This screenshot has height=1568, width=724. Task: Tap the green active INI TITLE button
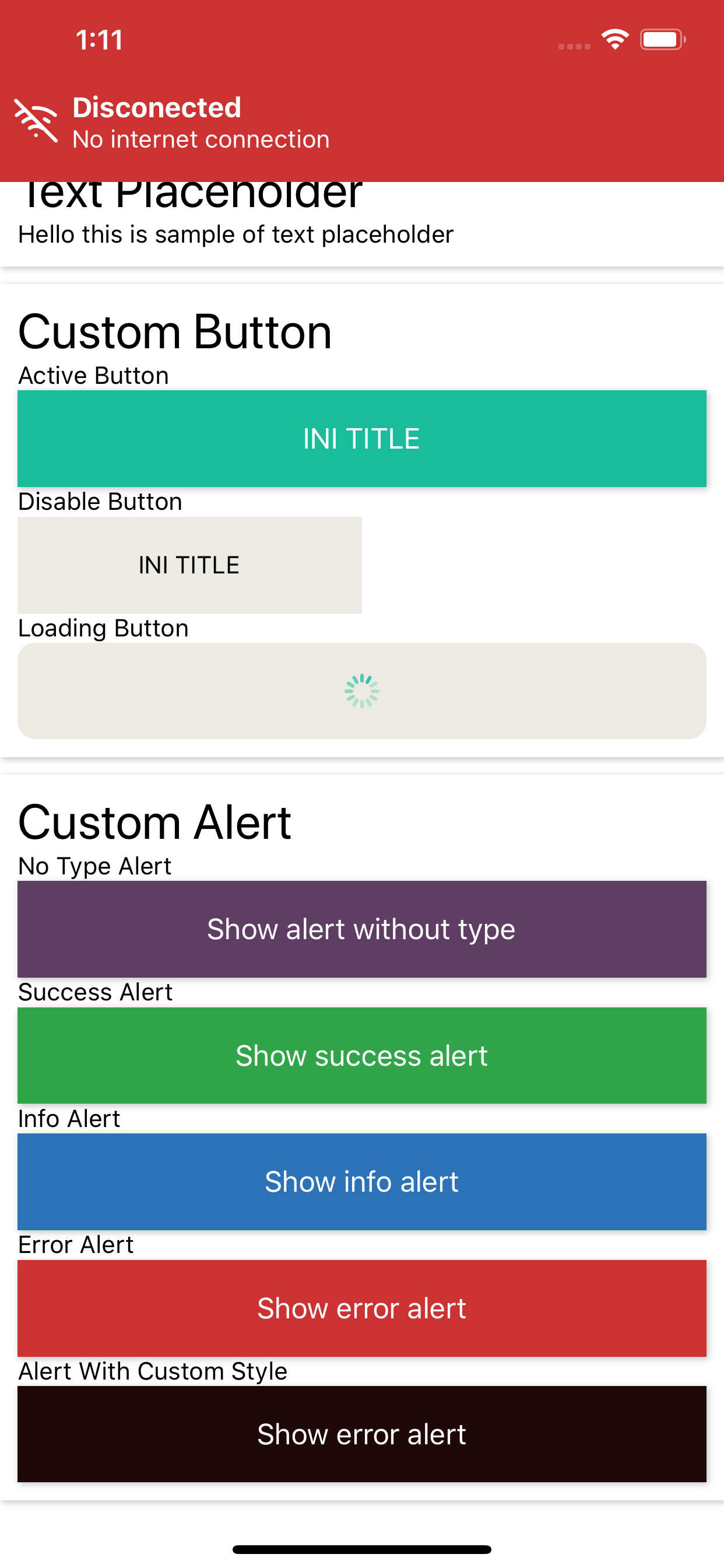tap(362, 438)
